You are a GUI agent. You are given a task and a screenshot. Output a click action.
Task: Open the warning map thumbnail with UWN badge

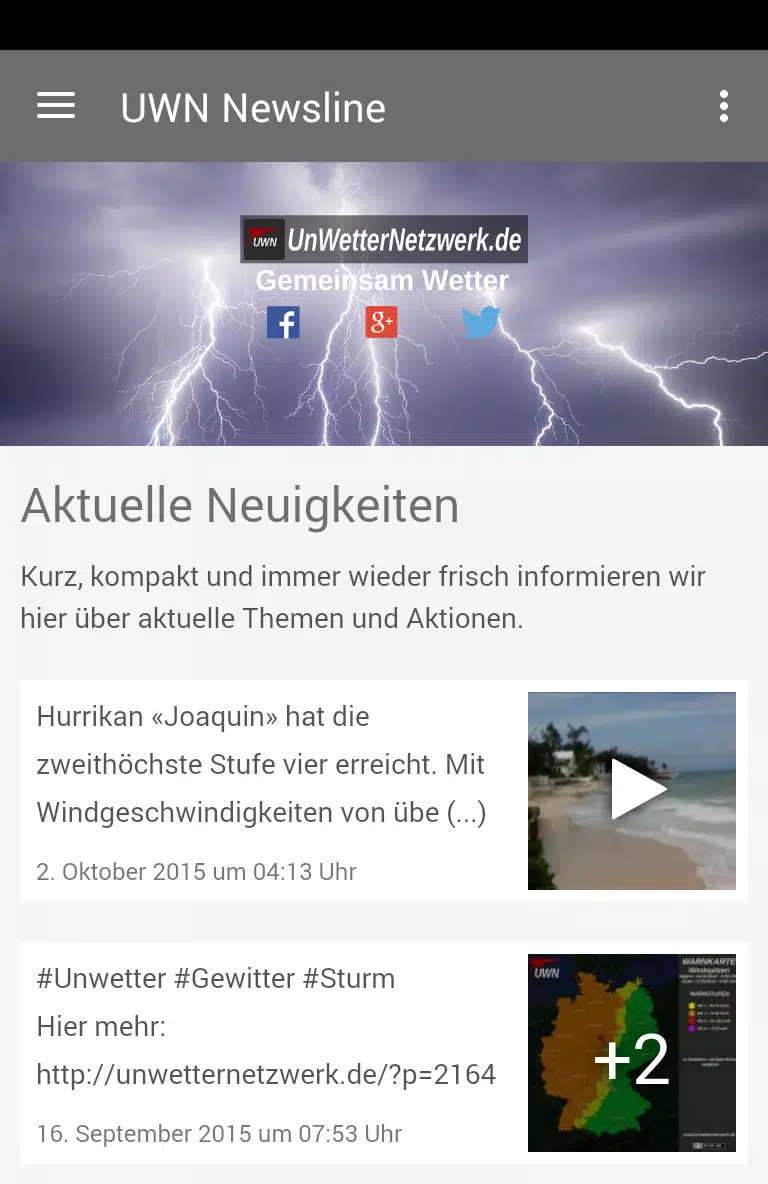pyautogui.click(x=632, y=1051)
